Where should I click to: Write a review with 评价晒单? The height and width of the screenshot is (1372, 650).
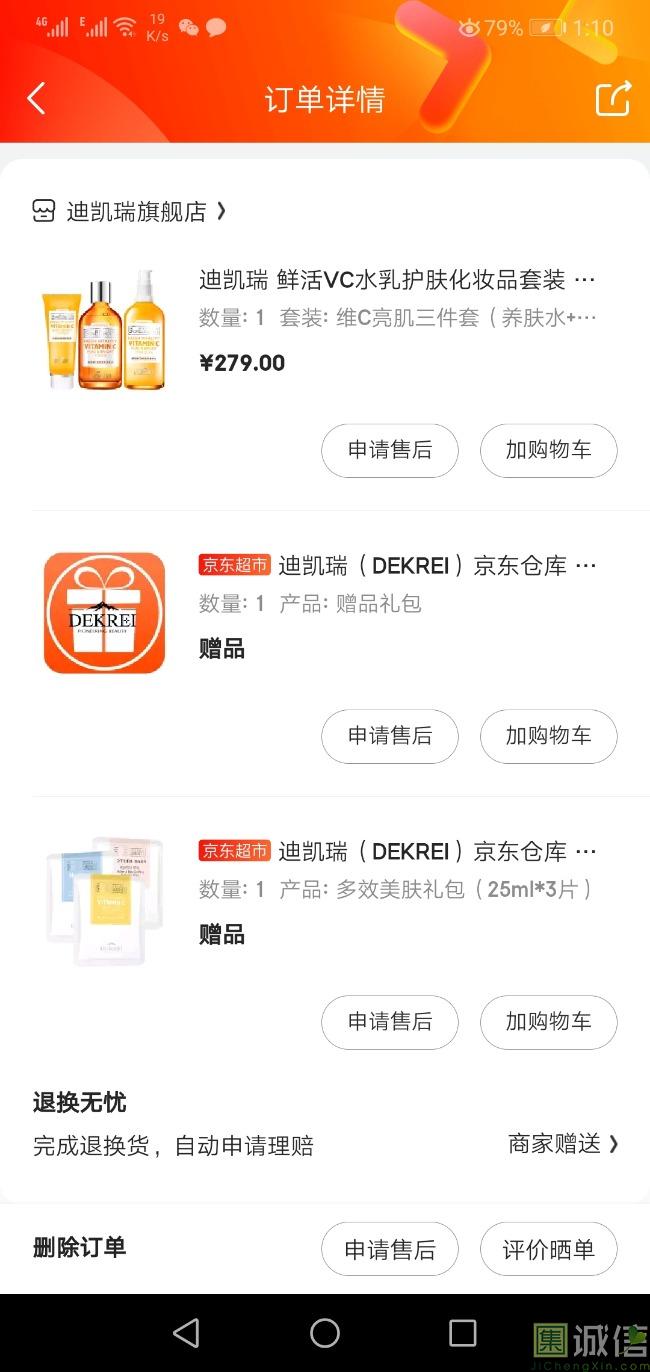pos(548,1249)
